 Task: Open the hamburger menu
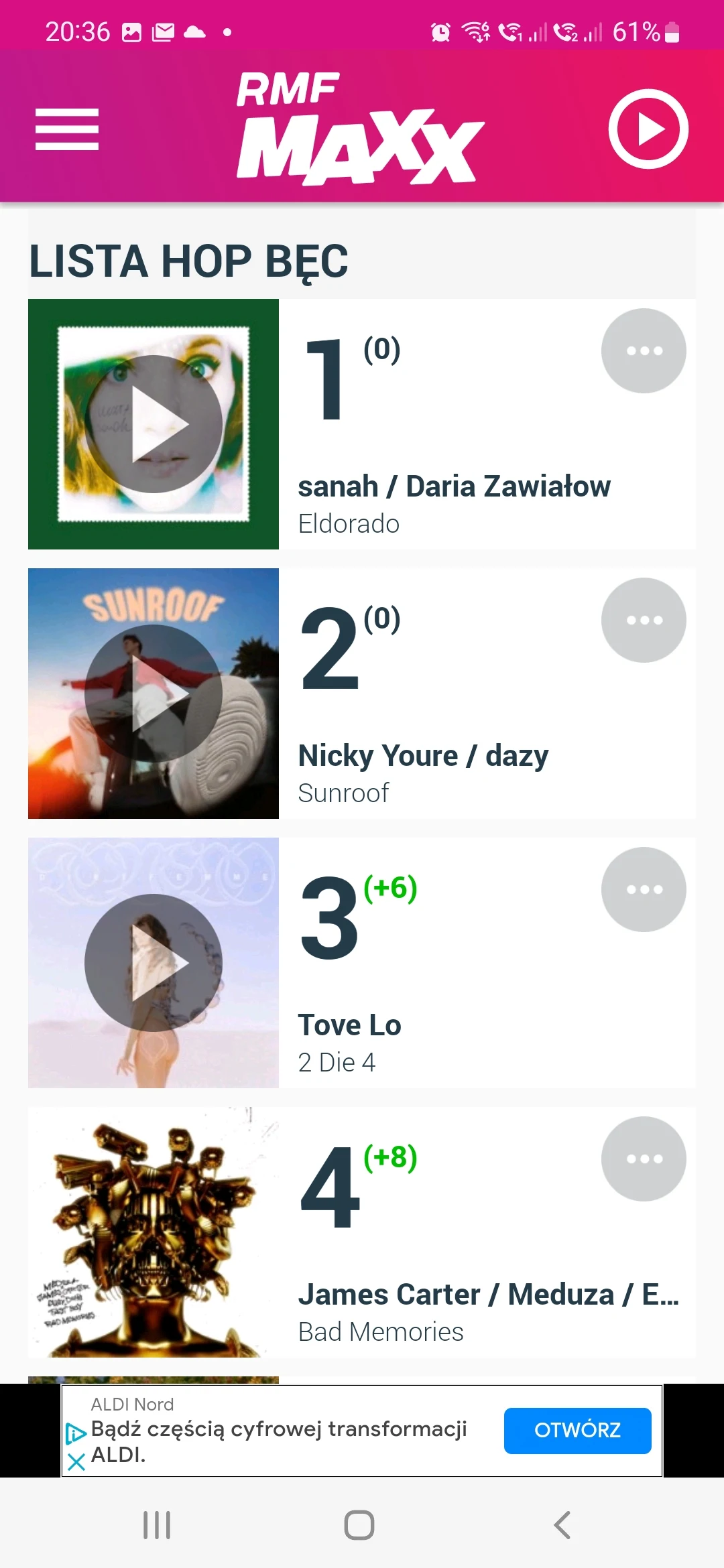tap(67, 129)
